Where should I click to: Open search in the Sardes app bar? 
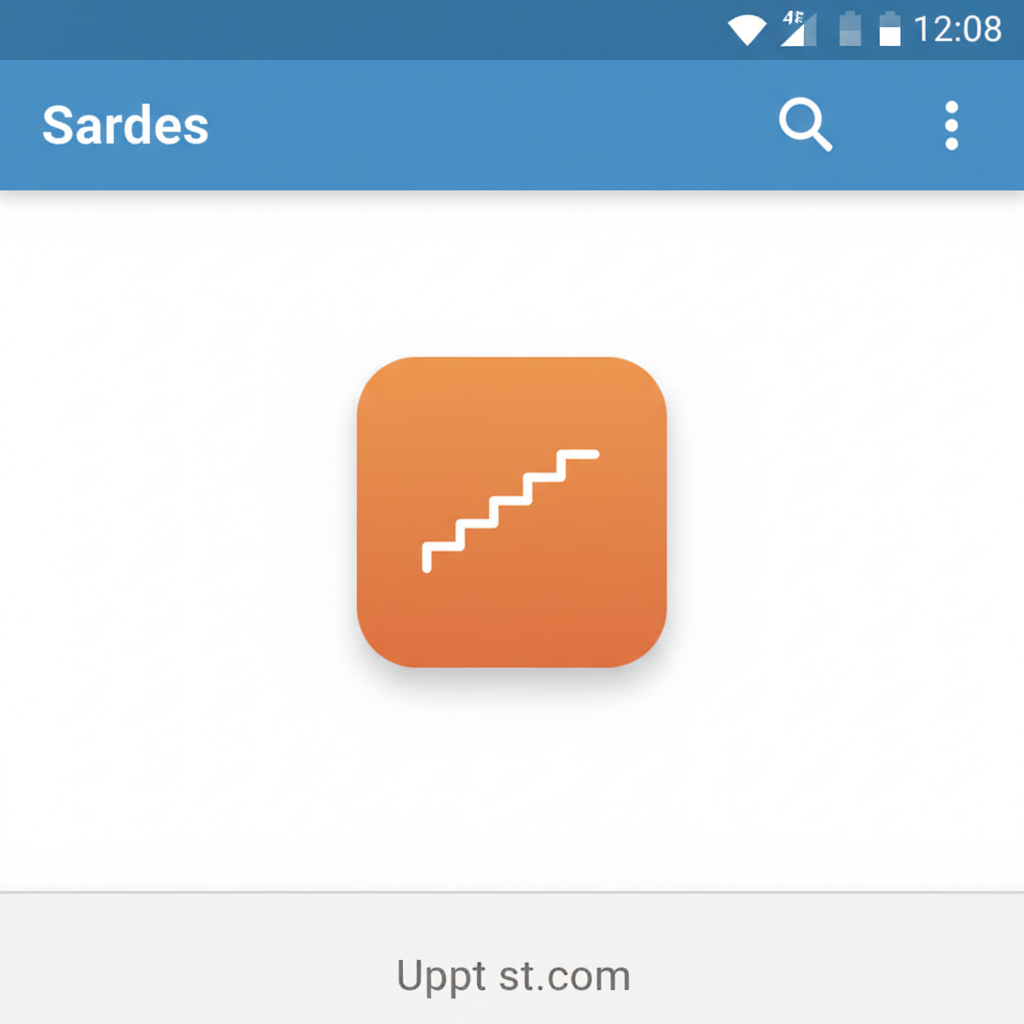coord(805,126)
